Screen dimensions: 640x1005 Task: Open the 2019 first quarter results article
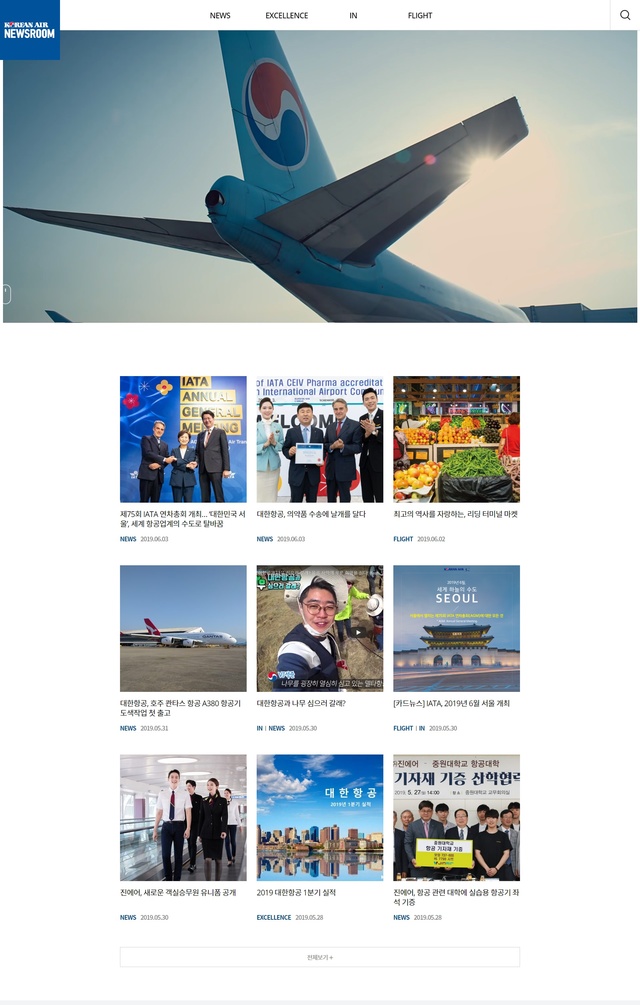(x=320, y=817)
